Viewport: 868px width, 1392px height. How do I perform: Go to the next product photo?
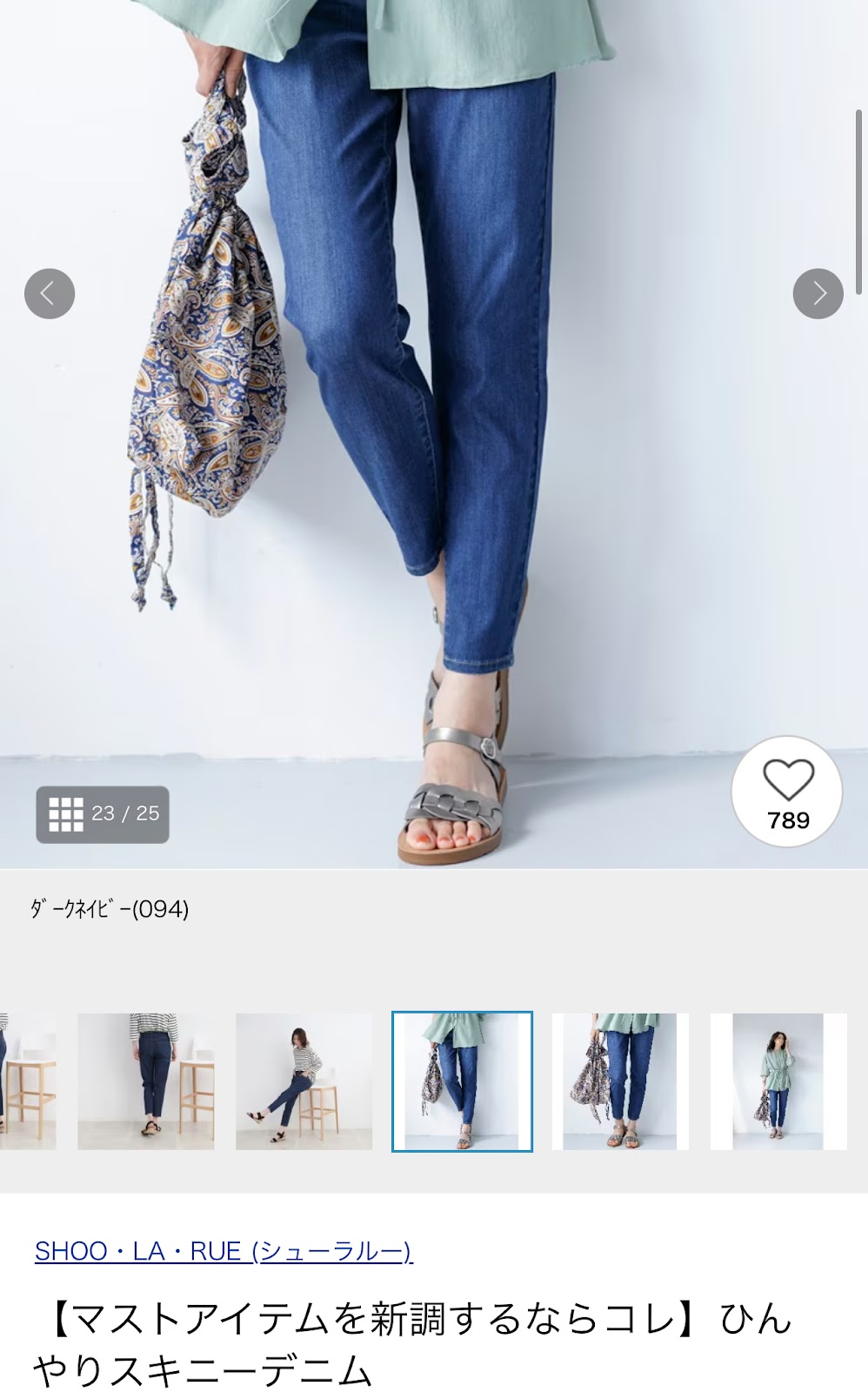818,294
